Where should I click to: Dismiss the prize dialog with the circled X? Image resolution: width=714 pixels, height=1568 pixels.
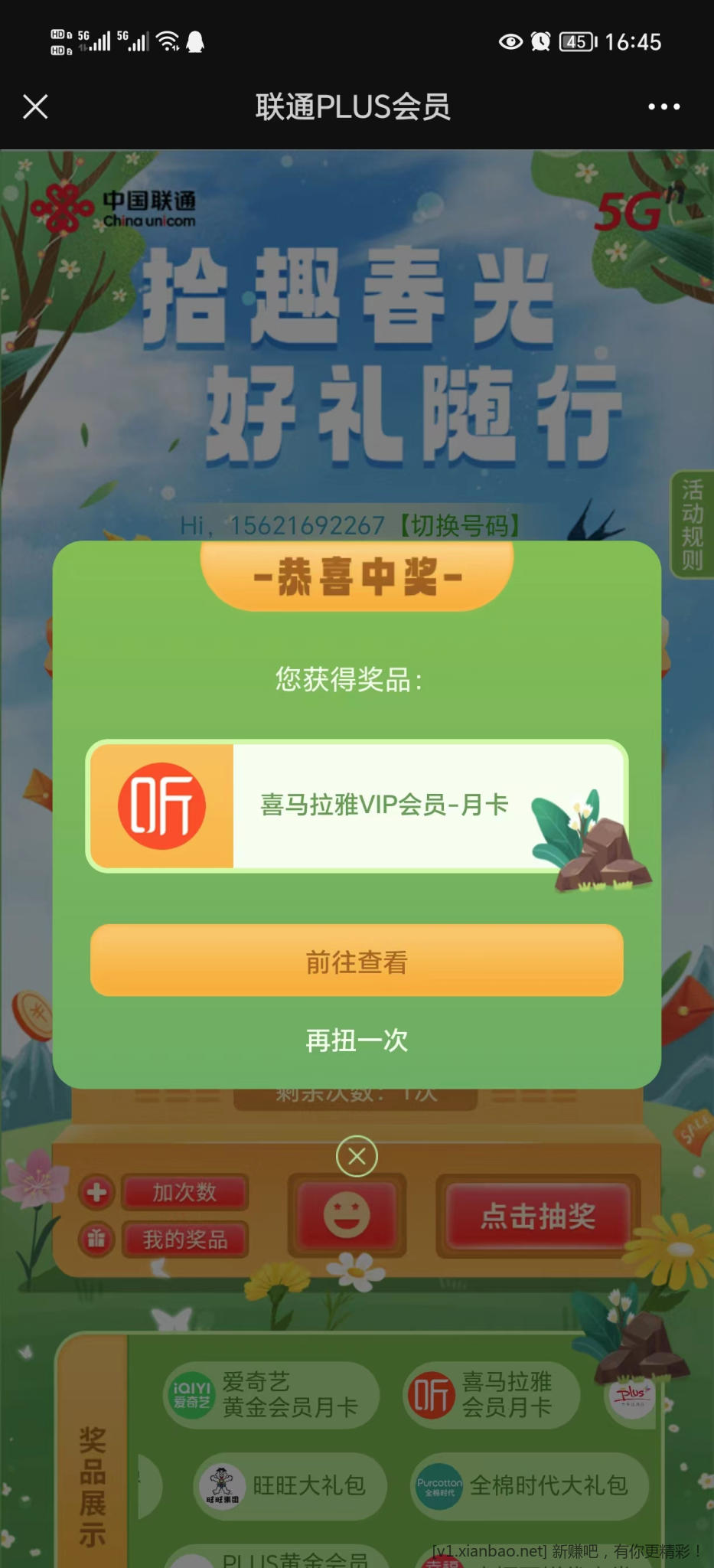(x=357, y=1156)
